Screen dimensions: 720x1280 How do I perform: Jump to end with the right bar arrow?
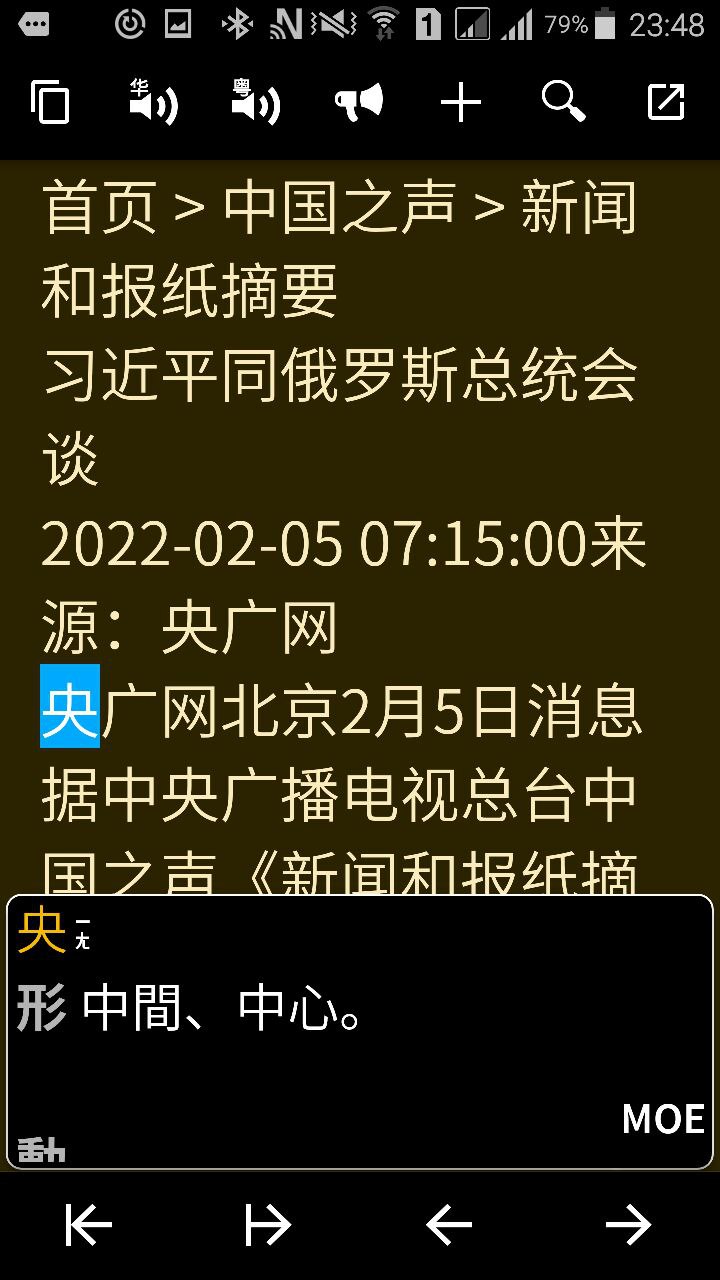[268, 1225]
